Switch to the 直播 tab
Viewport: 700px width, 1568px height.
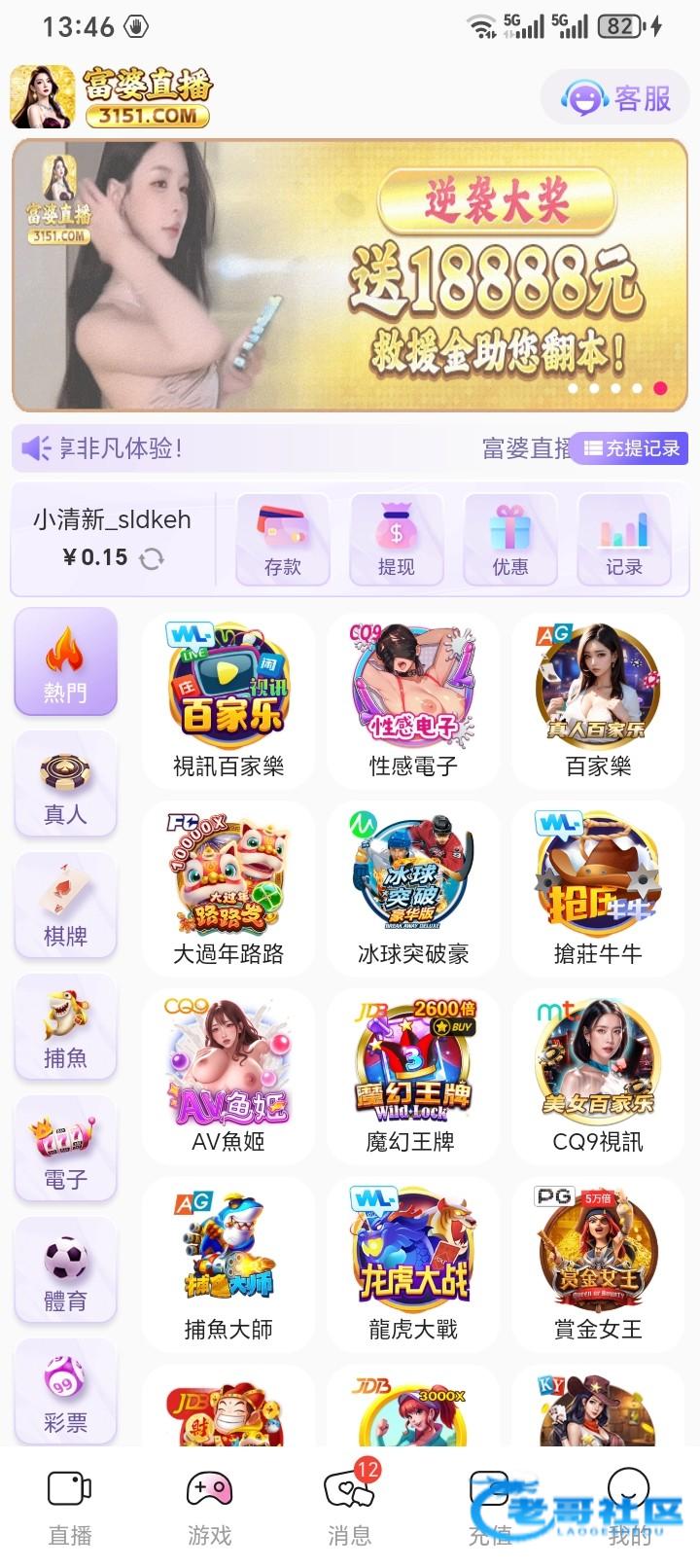tap(70, 1508)
